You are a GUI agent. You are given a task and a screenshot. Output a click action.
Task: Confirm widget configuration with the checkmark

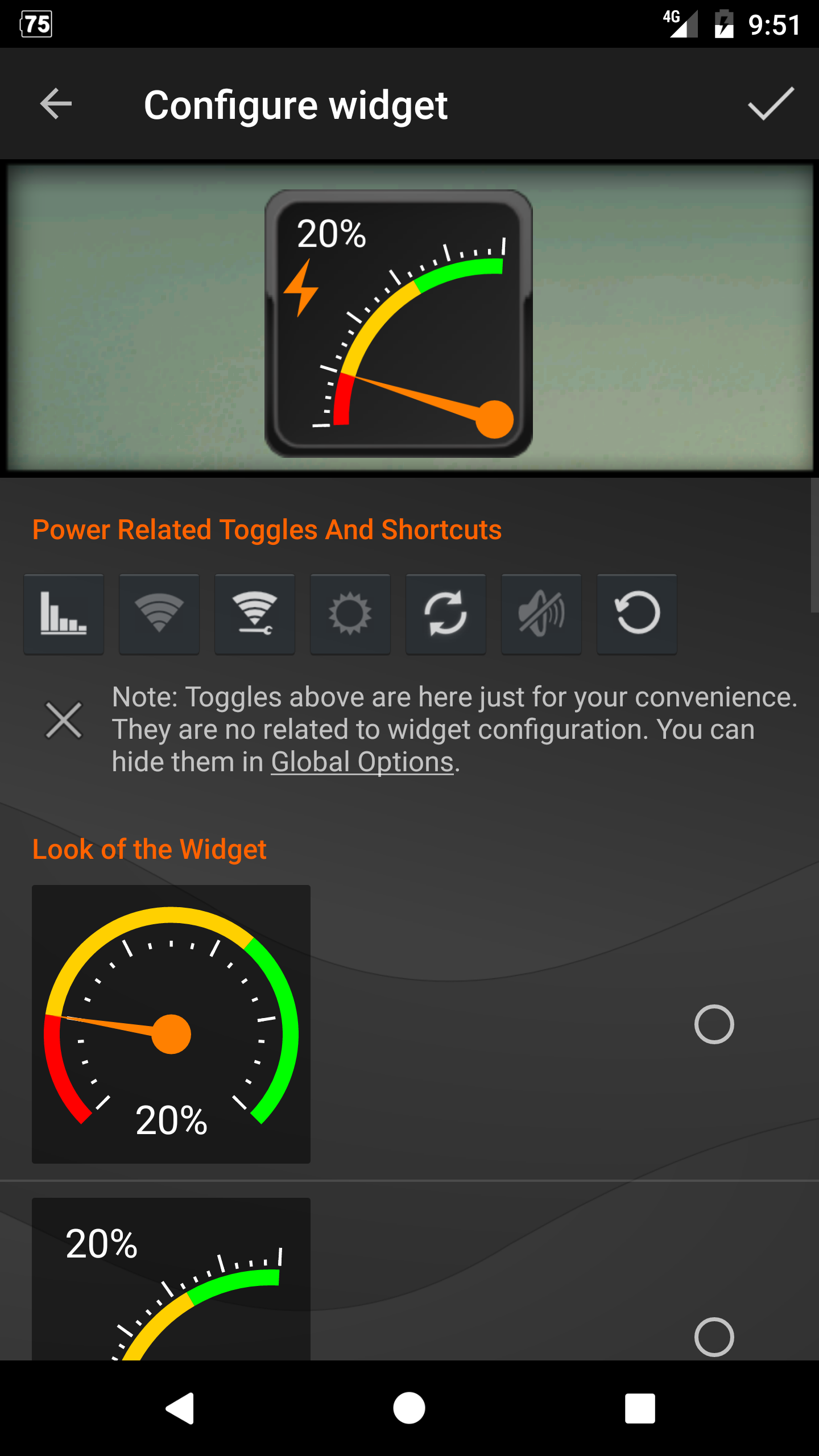click(770, 104)
